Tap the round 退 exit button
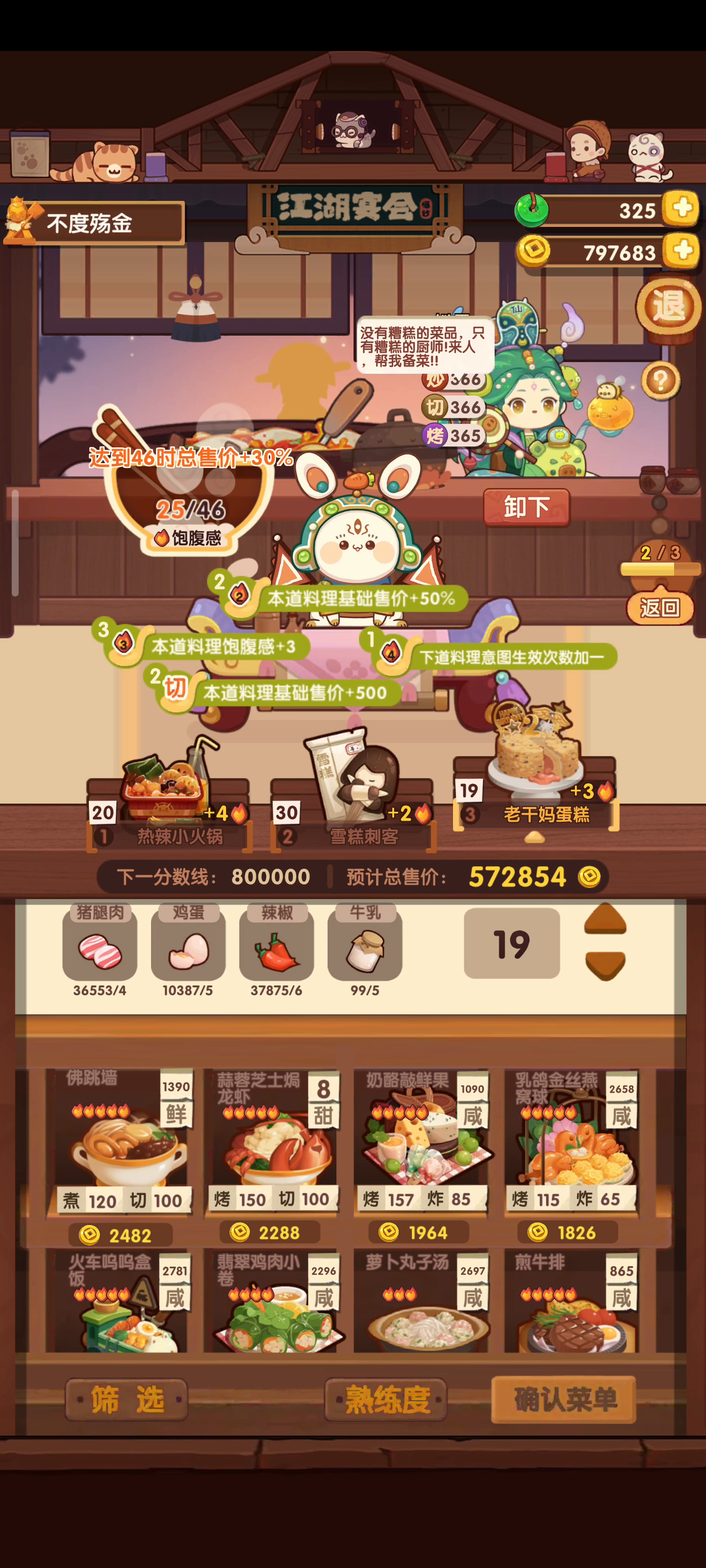 click(x=668, y=306)
